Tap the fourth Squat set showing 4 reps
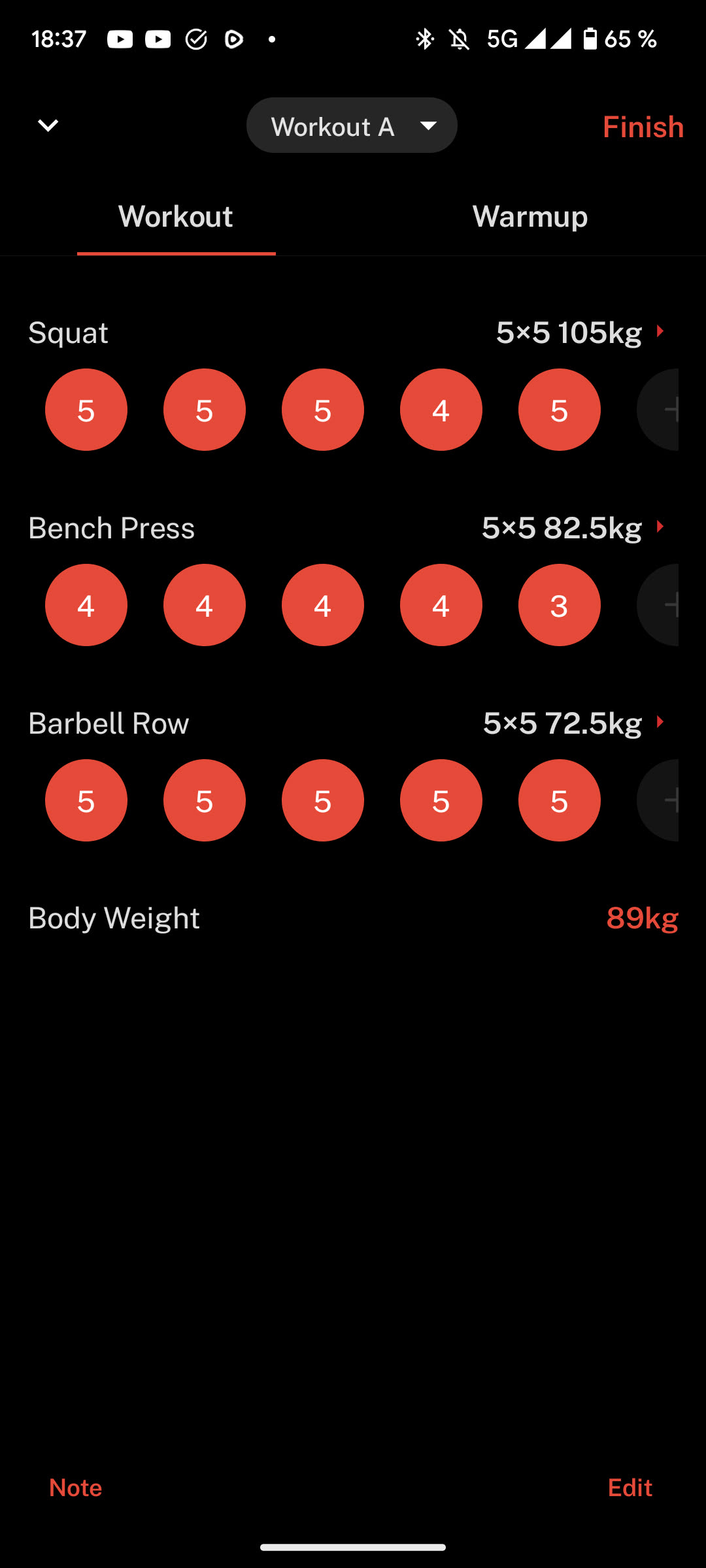The width and height of the screenshot is (706, 1568). pos(441,410)
